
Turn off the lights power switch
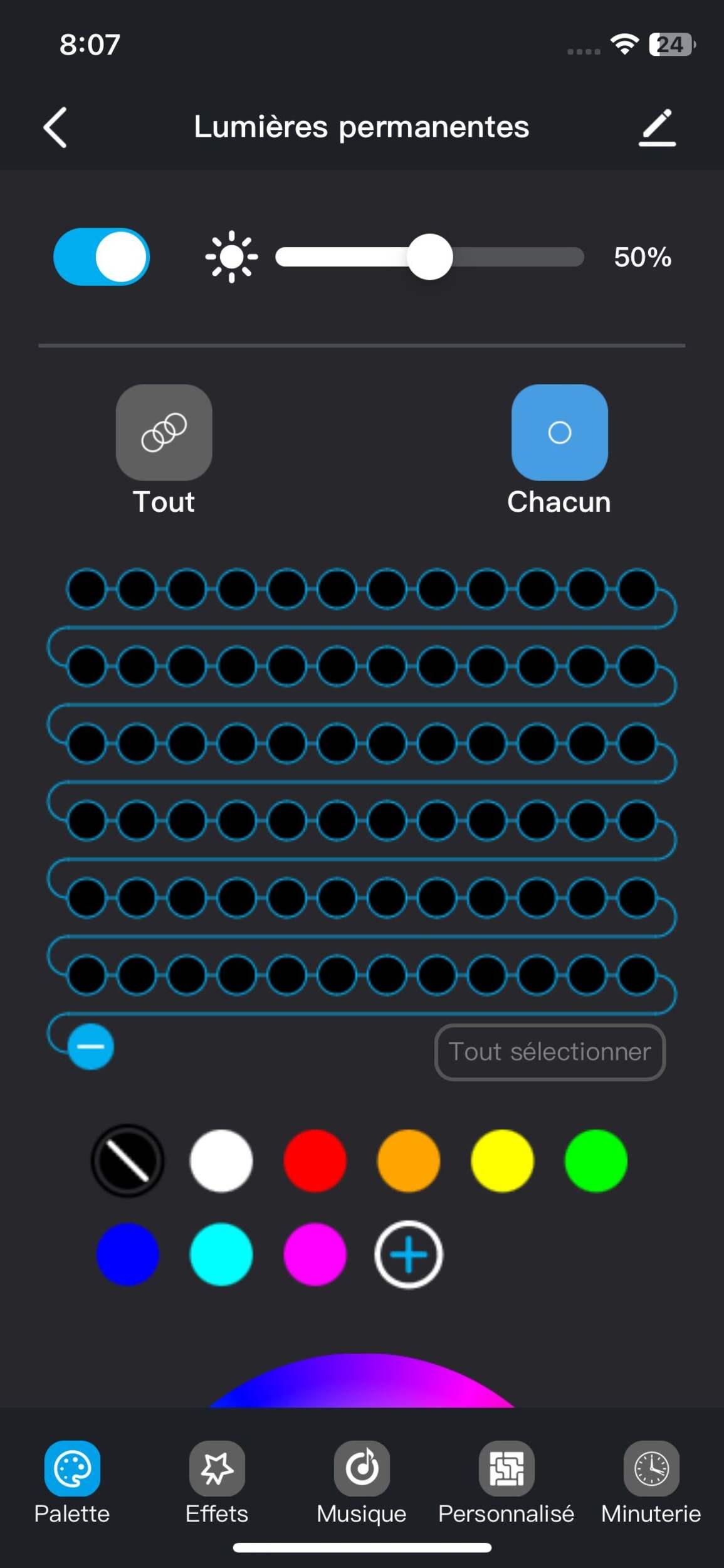(x=102, y=257)
